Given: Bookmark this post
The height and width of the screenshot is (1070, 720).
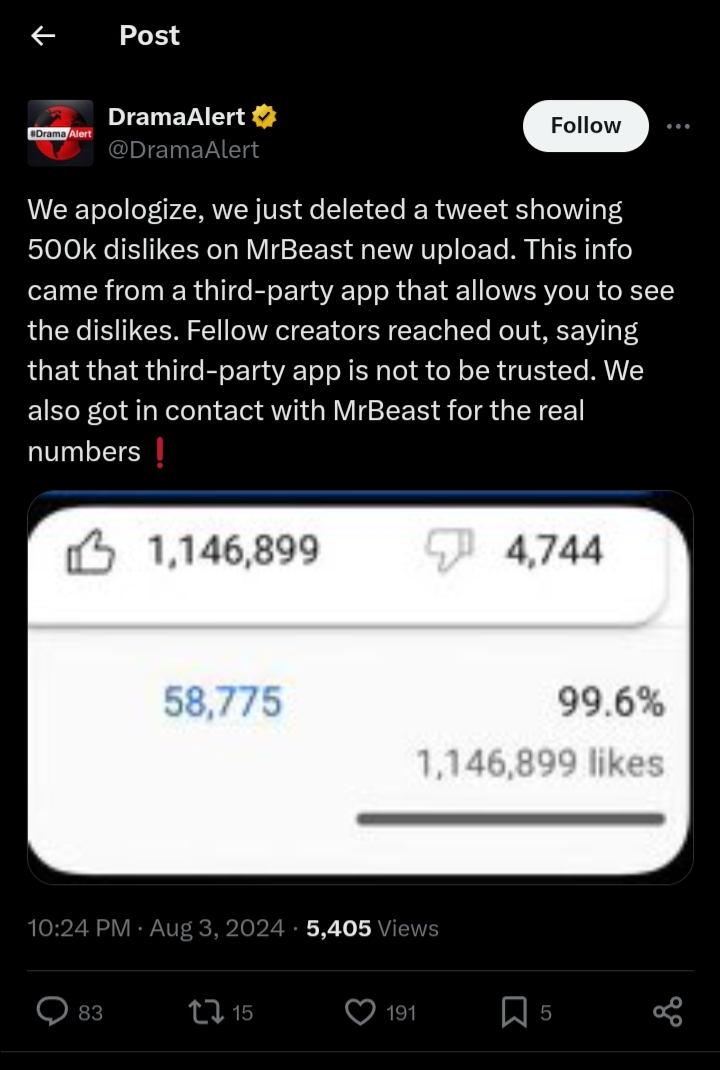Looking at the screenshot, I should click(x=513, y=1012).
